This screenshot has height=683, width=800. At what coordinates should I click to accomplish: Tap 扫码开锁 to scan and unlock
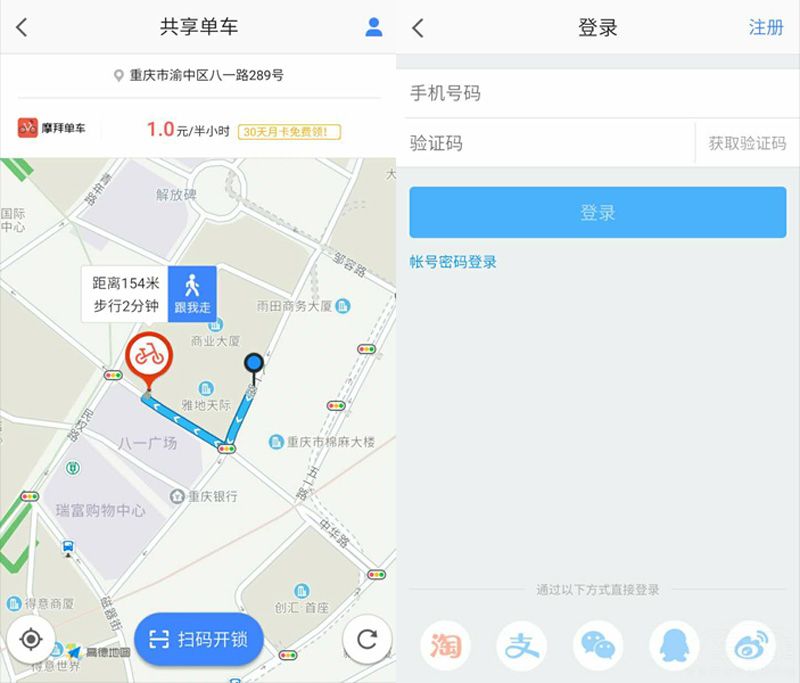(x=199, y=639)
